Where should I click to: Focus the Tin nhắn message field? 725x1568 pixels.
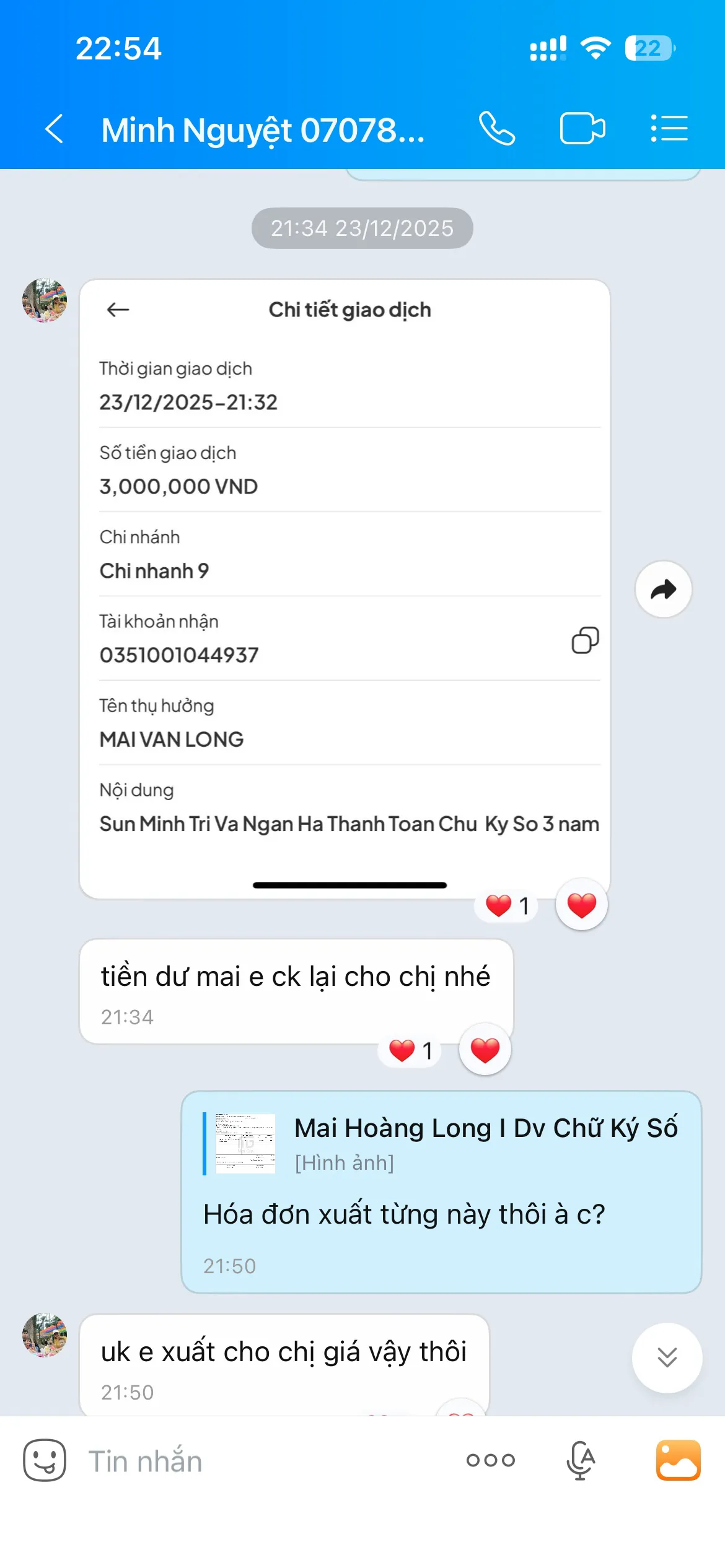[x=260, y=1461]
